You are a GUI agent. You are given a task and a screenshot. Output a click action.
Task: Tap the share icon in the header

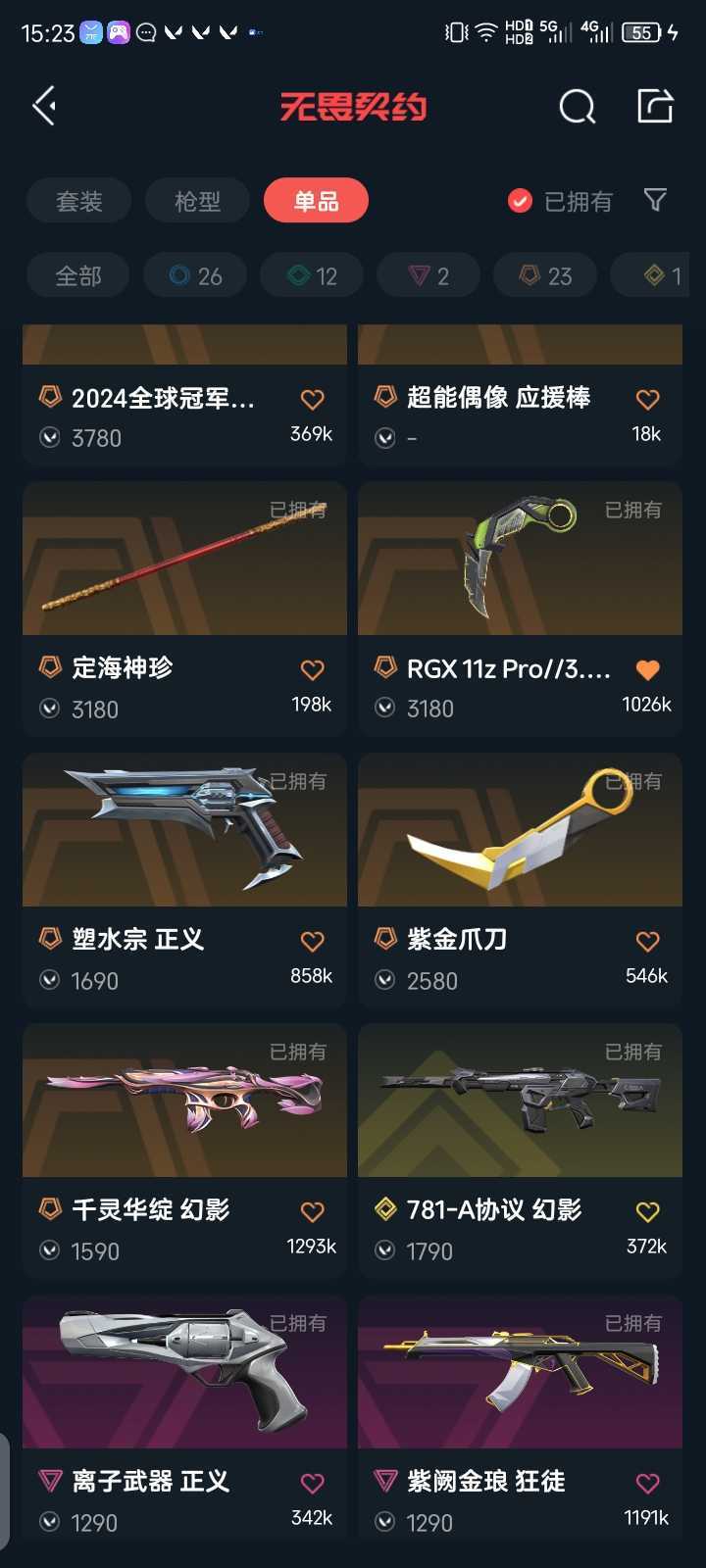(x=655, y=105)
